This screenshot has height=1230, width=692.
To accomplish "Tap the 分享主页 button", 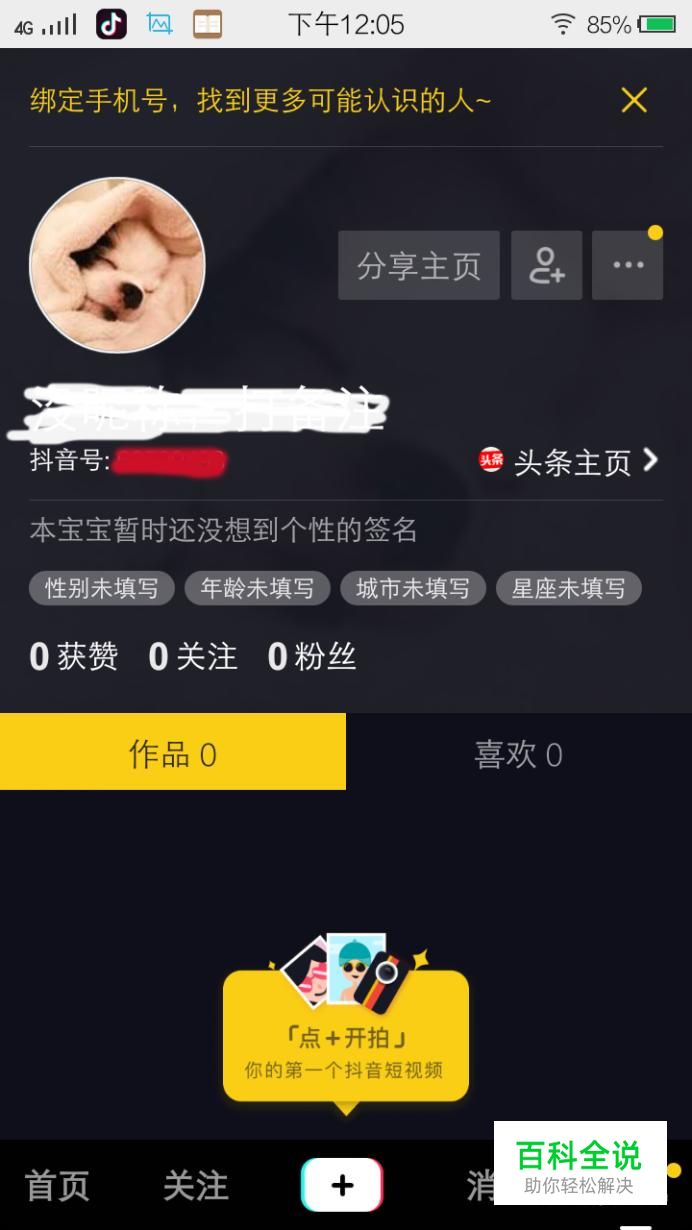I will (418, 266).
